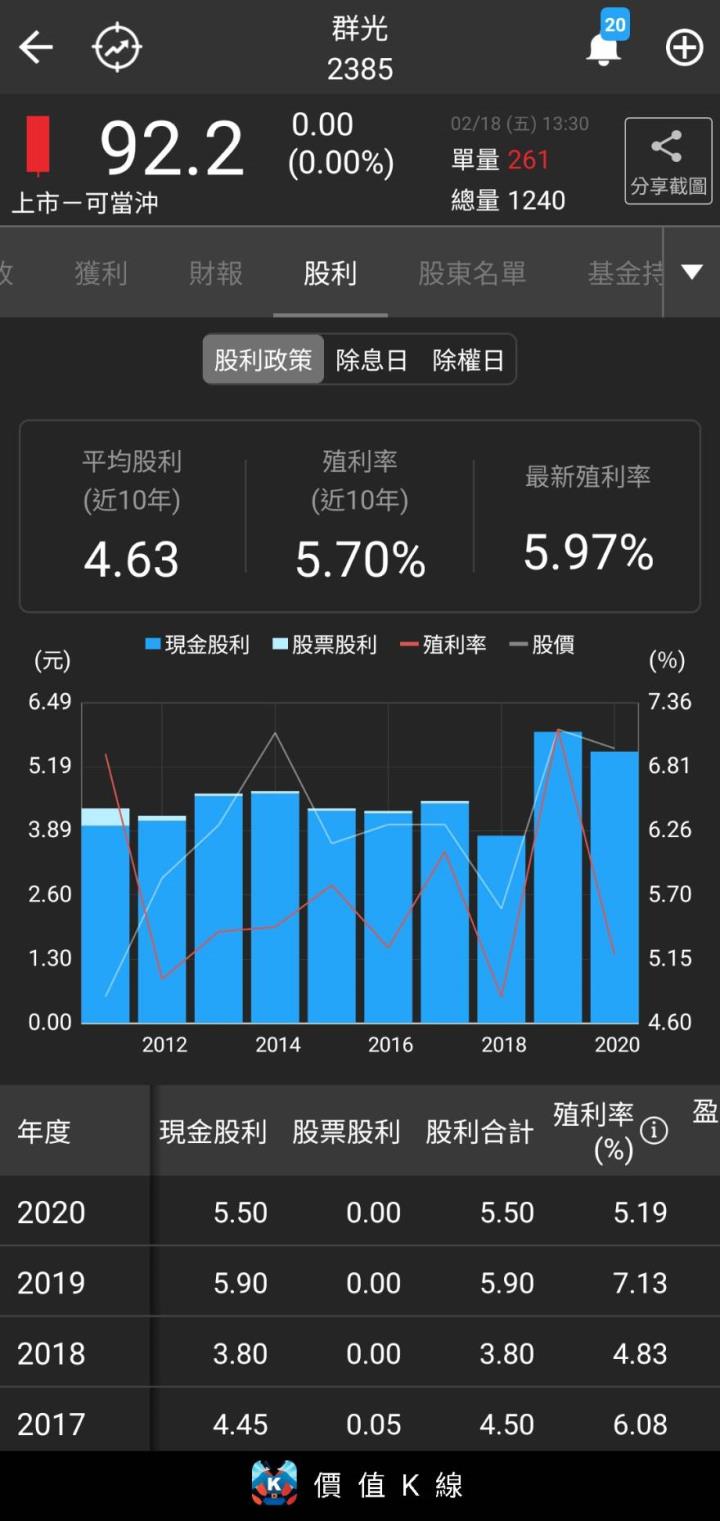720x1521 pixels.
Task: Switch to the 財報 tab
Action: click(216, 273)
